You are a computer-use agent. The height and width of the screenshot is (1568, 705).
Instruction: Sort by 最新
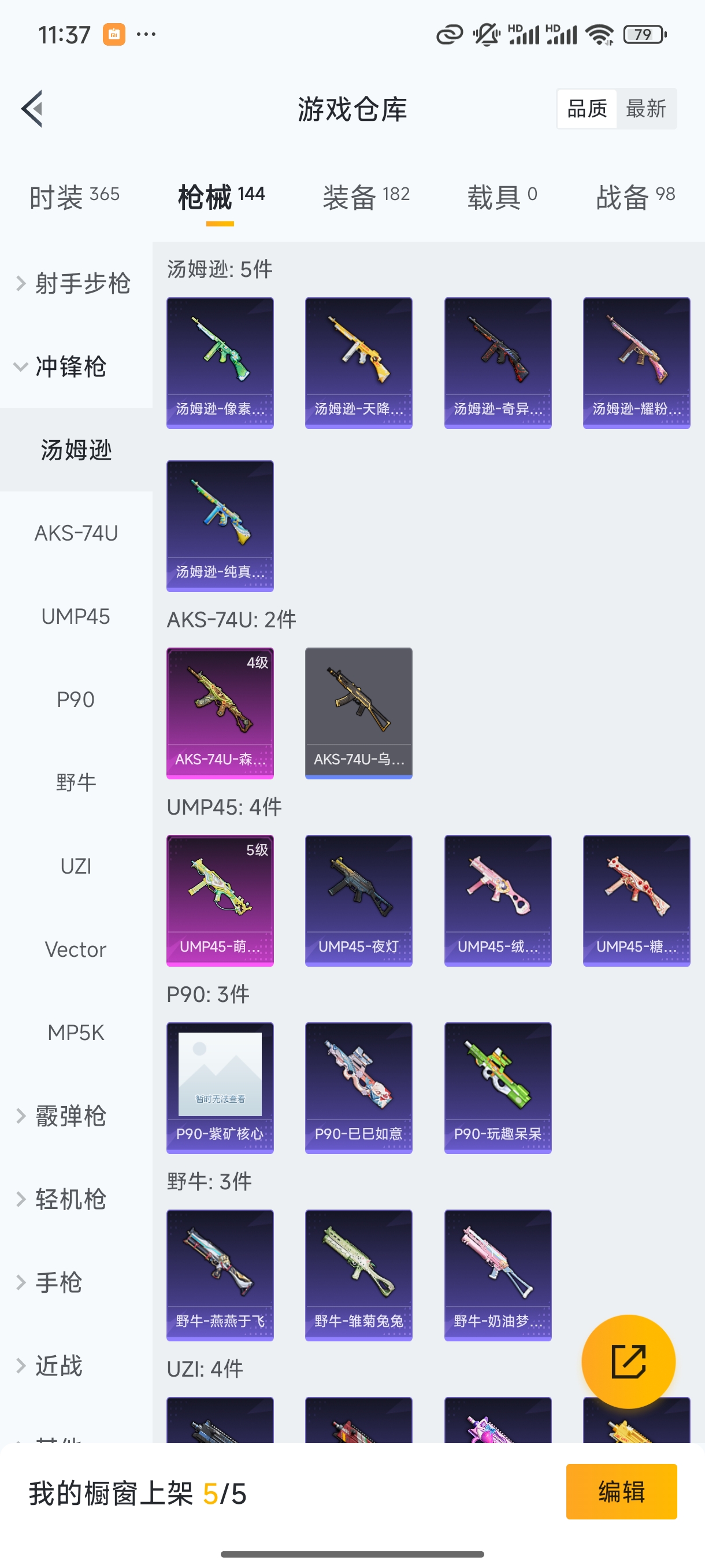pos(645,109)
